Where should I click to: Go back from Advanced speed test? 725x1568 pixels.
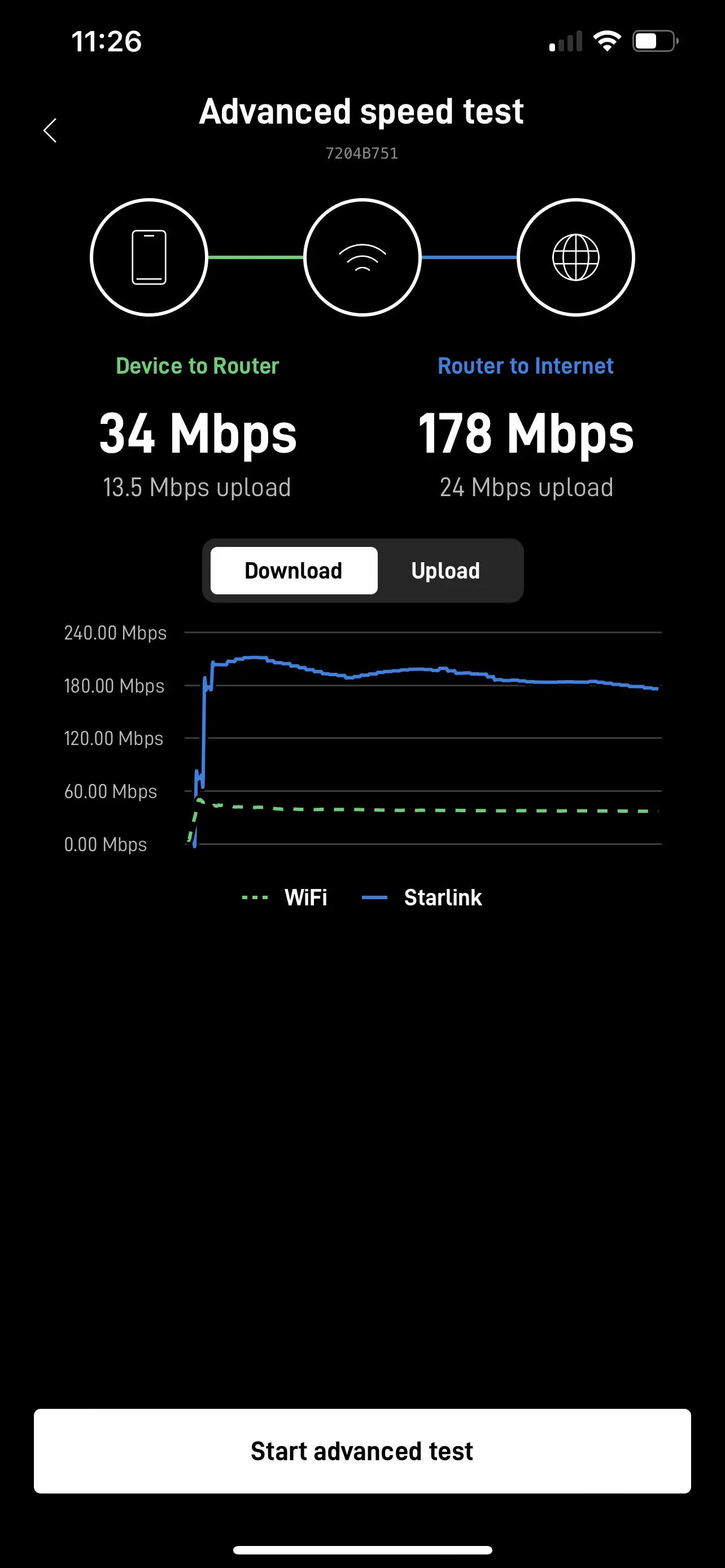(x=50, y=130)
